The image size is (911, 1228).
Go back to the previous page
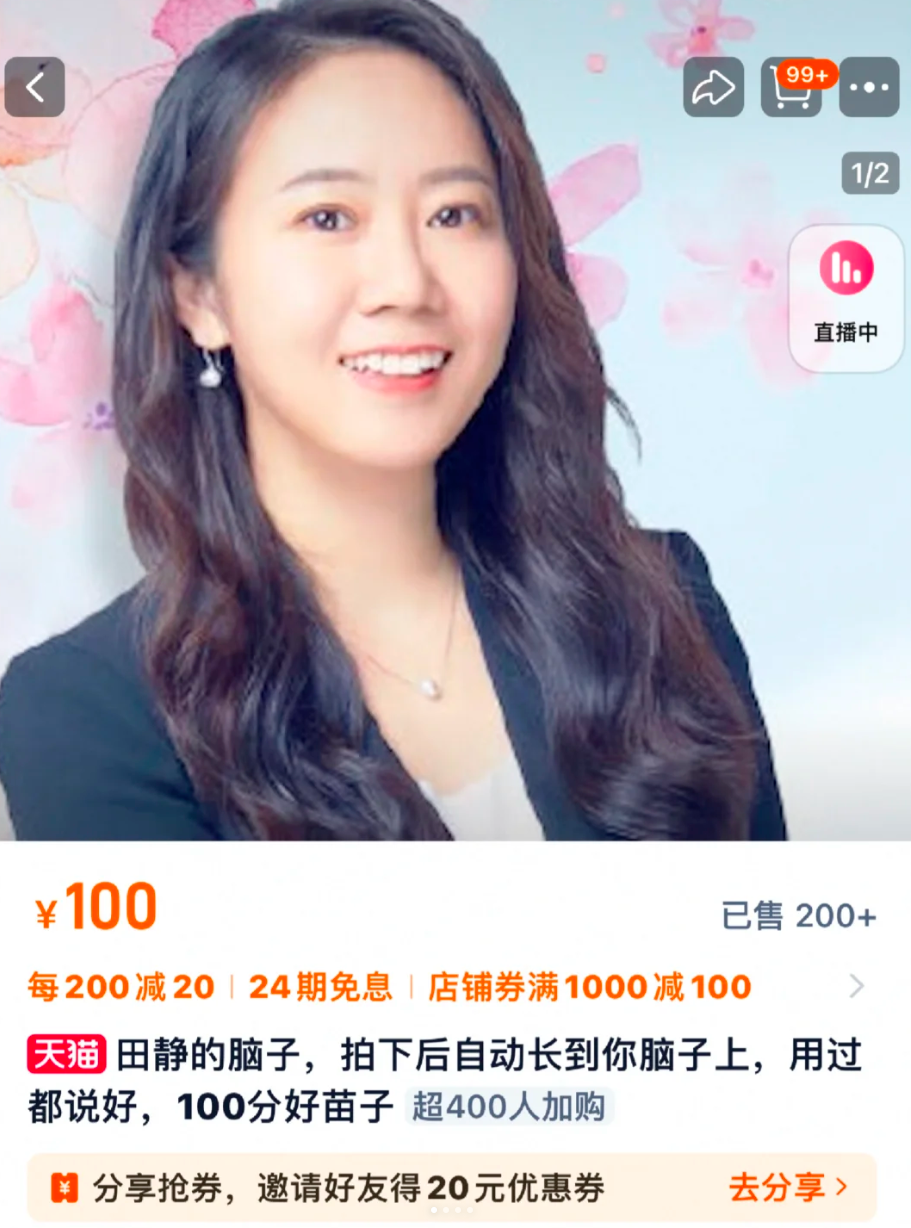(x=35, y=87)
